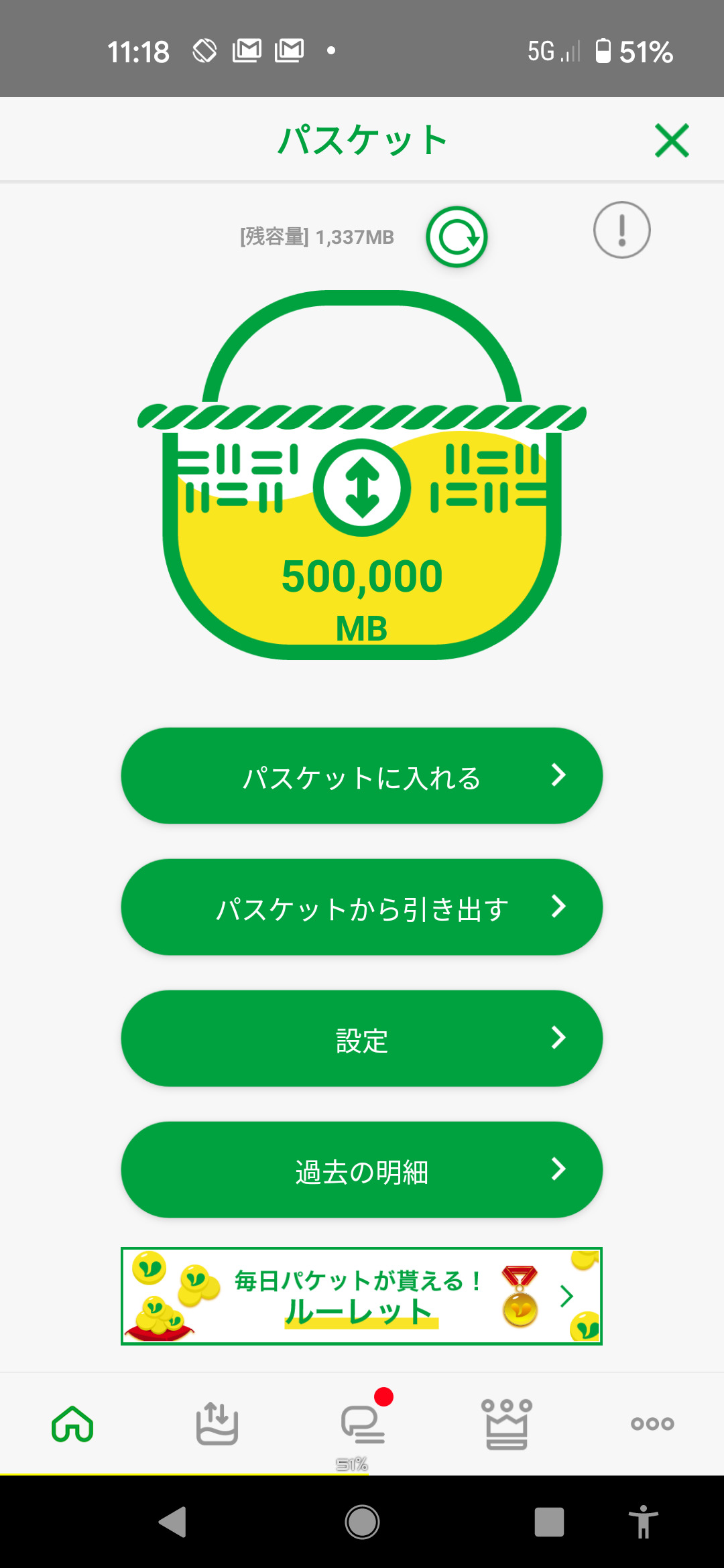Close the パスケット screen
This screenshot has width=724, height=1568.
[672, 141]
